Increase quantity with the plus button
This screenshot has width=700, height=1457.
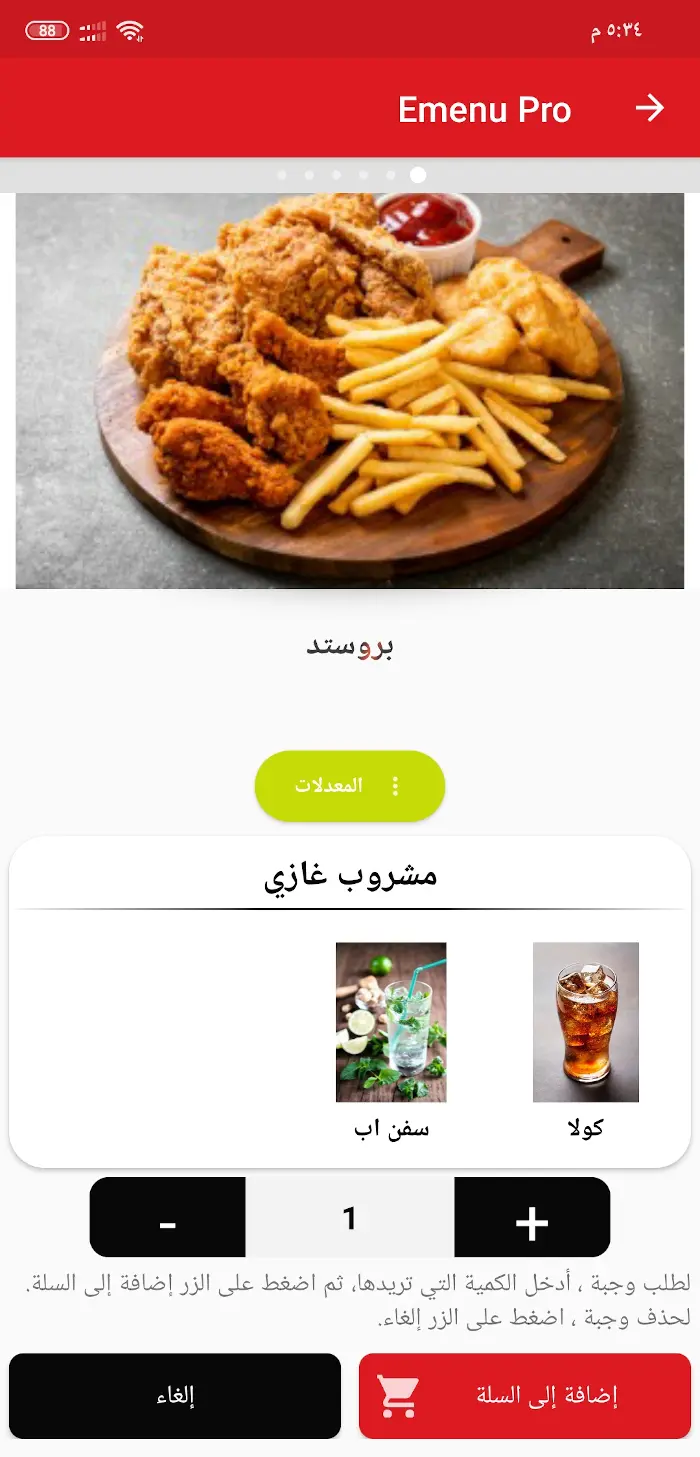[532, 1218]
